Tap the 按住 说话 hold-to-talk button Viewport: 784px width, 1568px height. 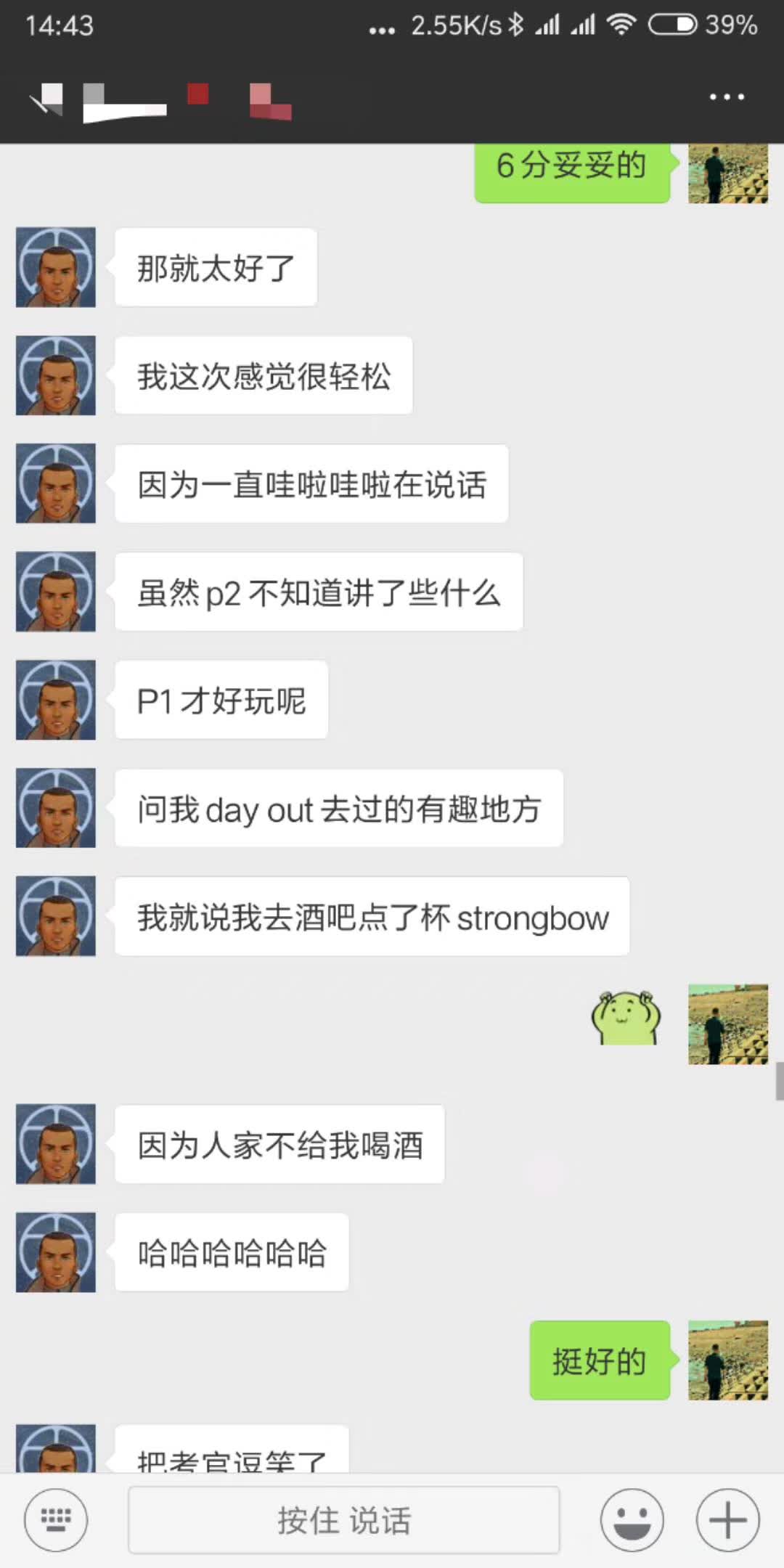[x=343, y=1520]
